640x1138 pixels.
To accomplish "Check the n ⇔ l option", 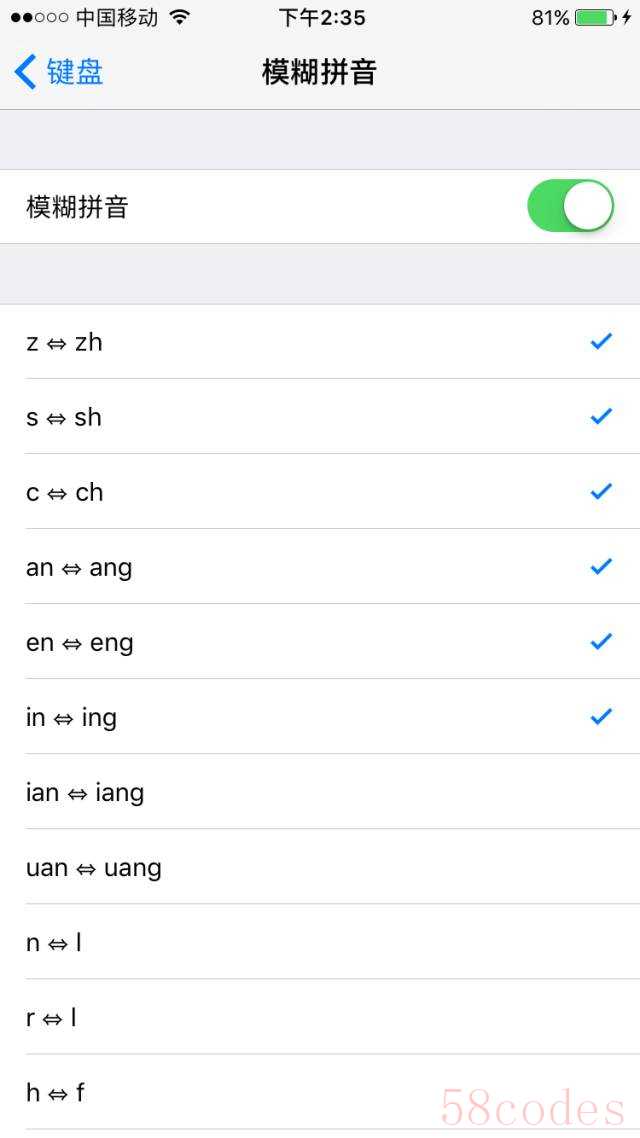I will 320,942.
